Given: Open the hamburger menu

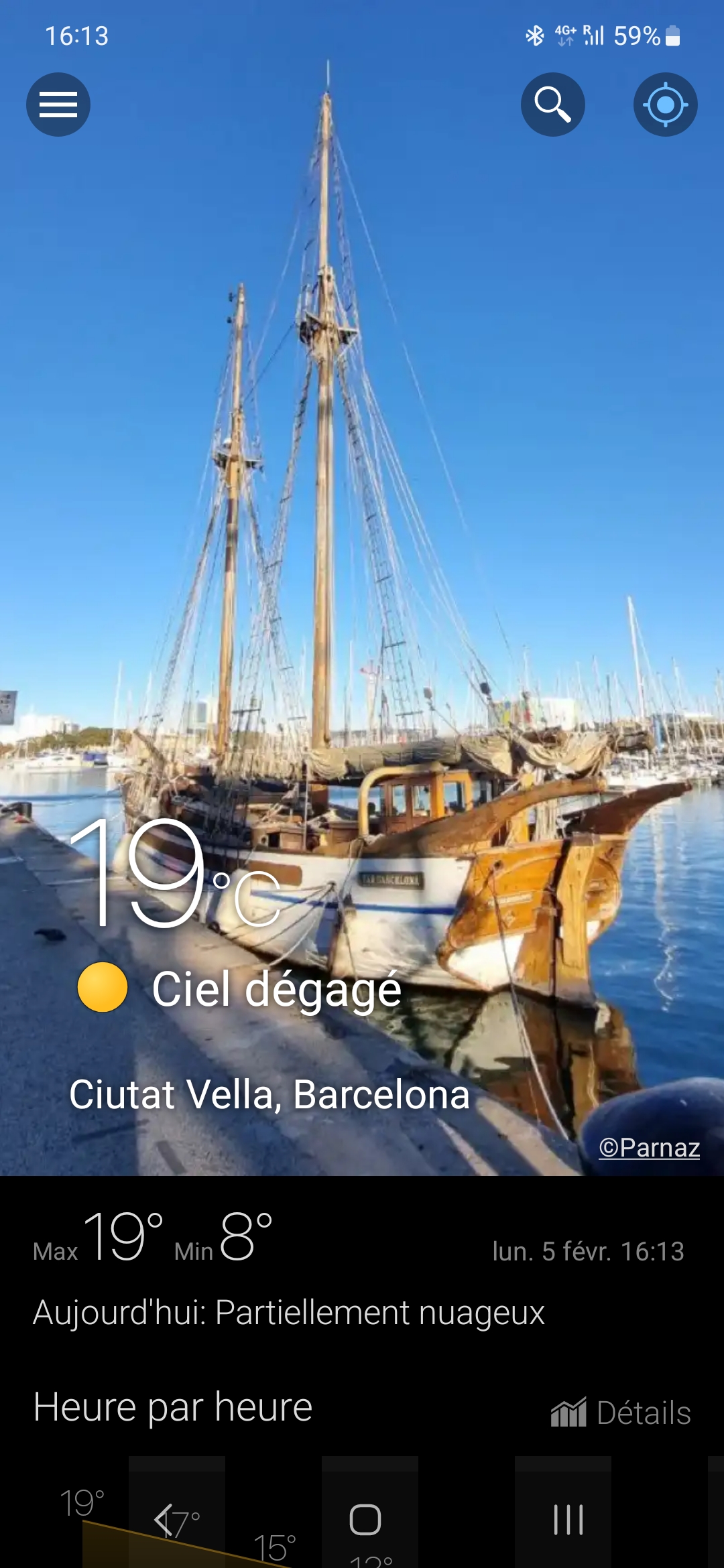Looking at the screenshot, I should coord(58,105).
